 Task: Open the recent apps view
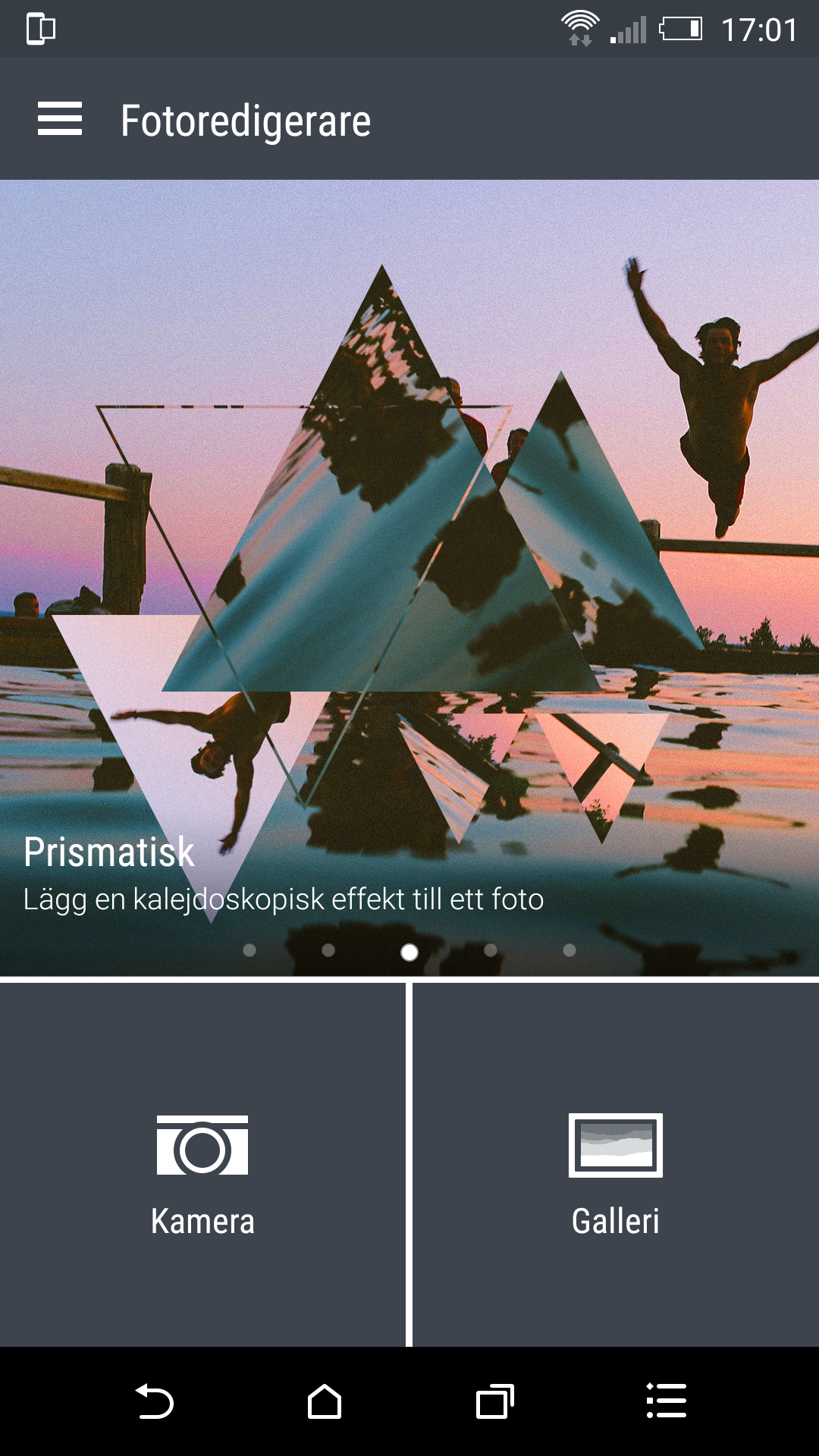(495, 1401)
